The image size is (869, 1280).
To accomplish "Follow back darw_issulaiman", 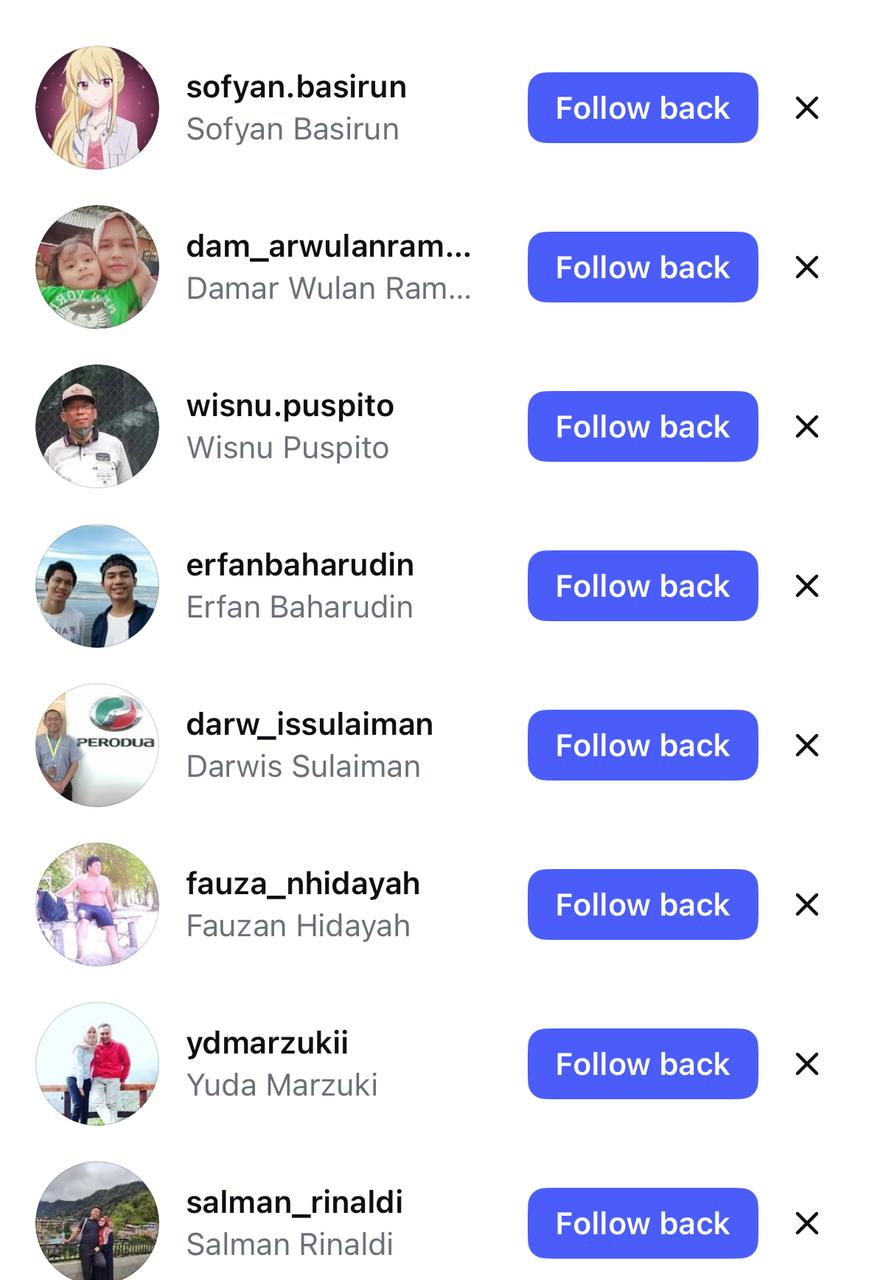I will 642,745.
